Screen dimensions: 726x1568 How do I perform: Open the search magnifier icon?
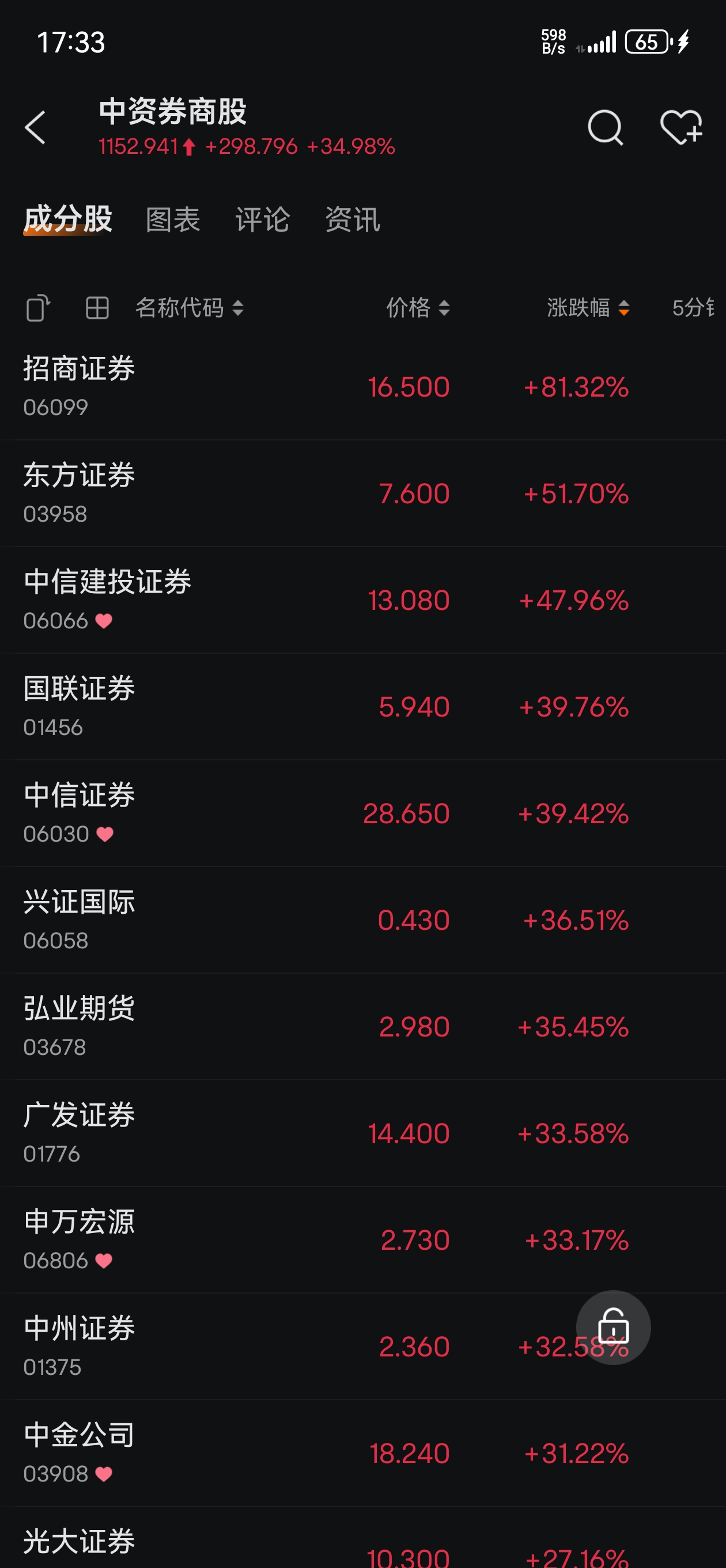click(x=605, y=128)
